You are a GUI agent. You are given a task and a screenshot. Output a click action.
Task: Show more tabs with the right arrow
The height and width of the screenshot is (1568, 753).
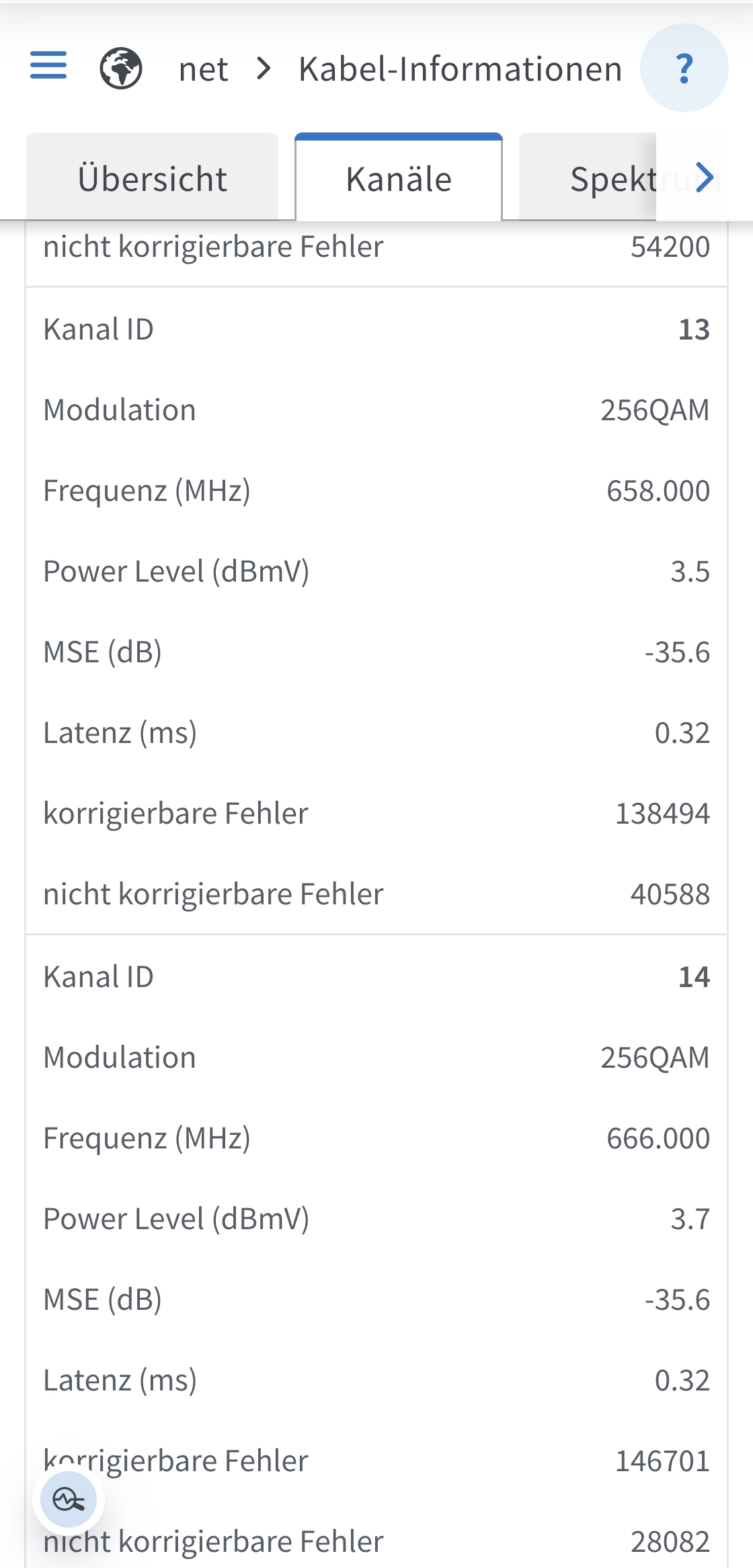point(704,178)
